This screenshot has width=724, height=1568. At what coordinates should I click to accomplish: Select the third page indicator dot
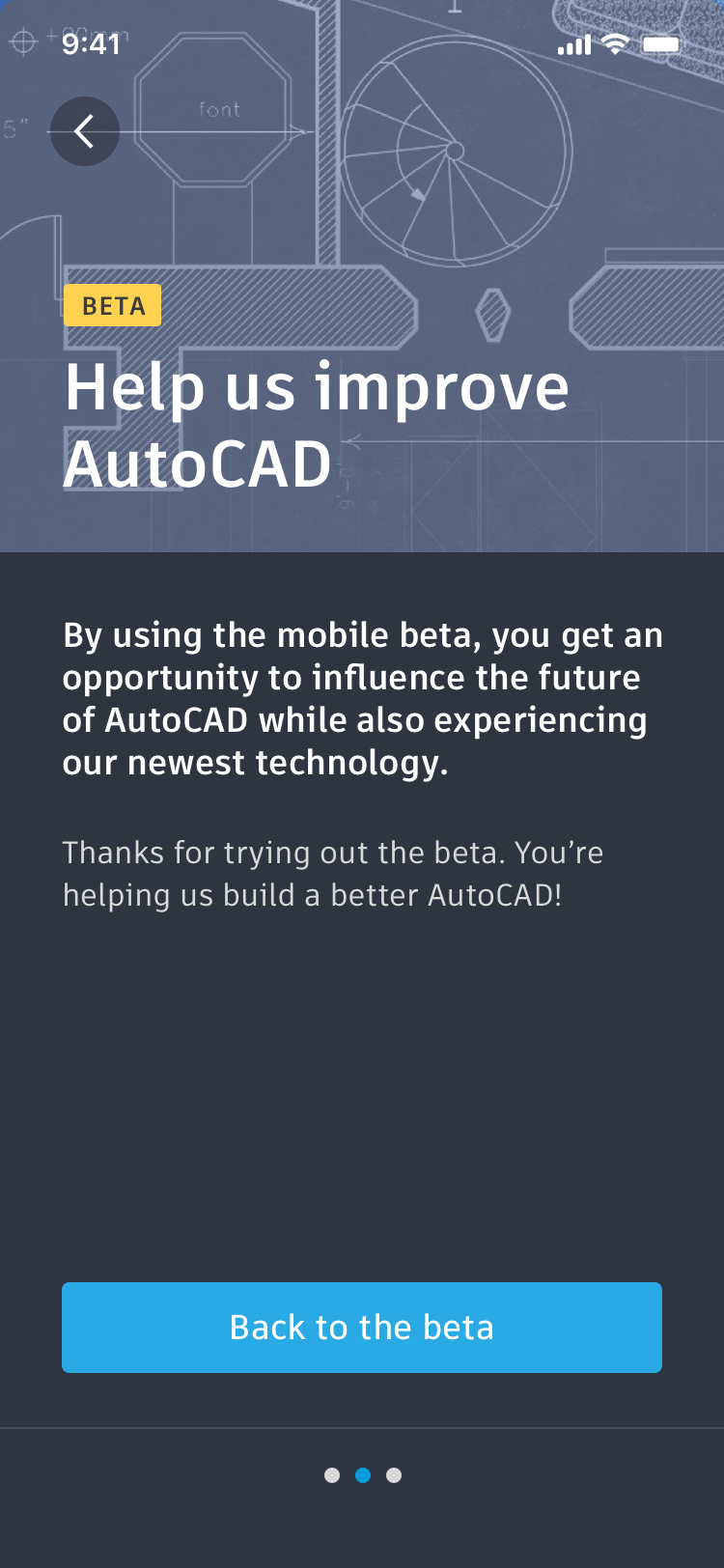click(394, 1475)
